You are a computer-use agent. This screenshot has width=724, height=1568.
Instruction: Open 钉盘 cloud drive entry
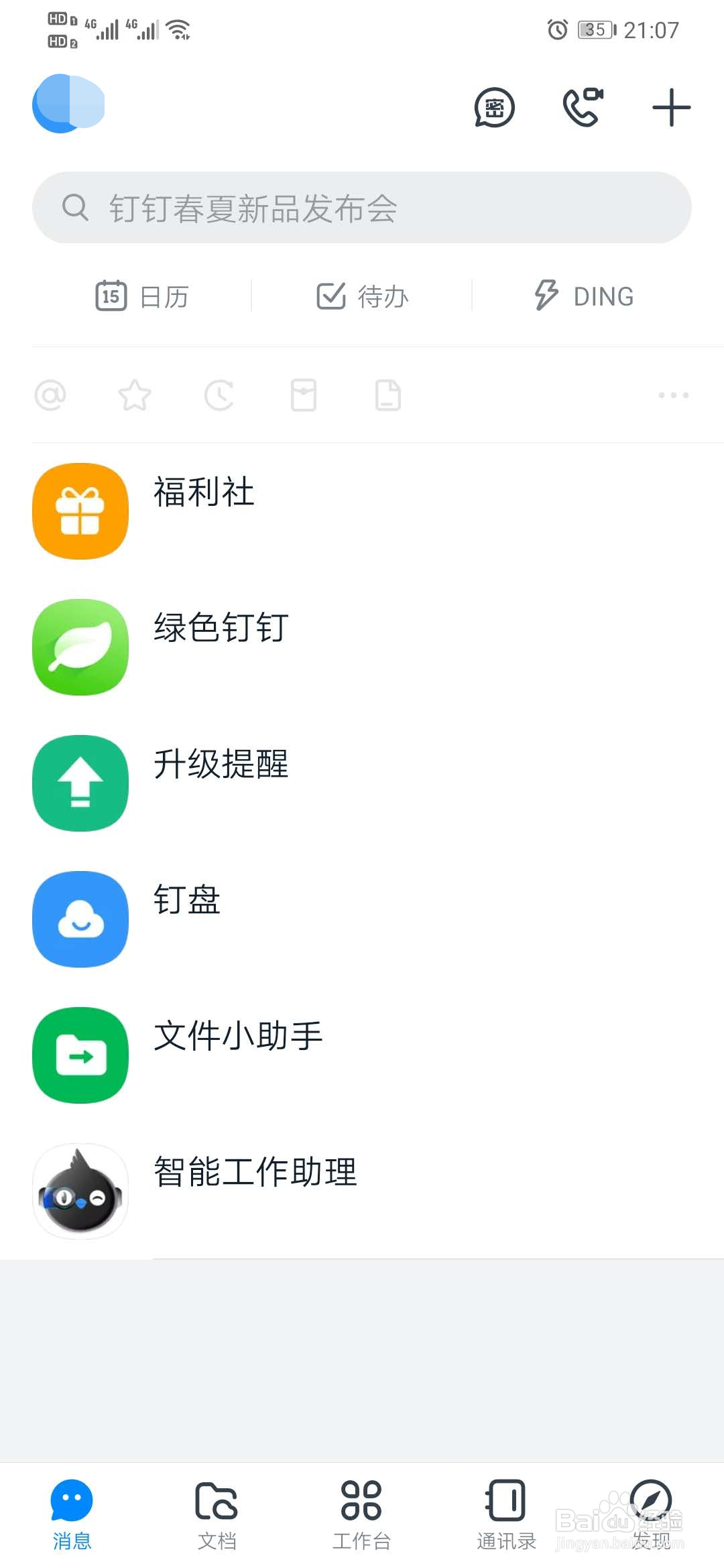tap(362, 919)
